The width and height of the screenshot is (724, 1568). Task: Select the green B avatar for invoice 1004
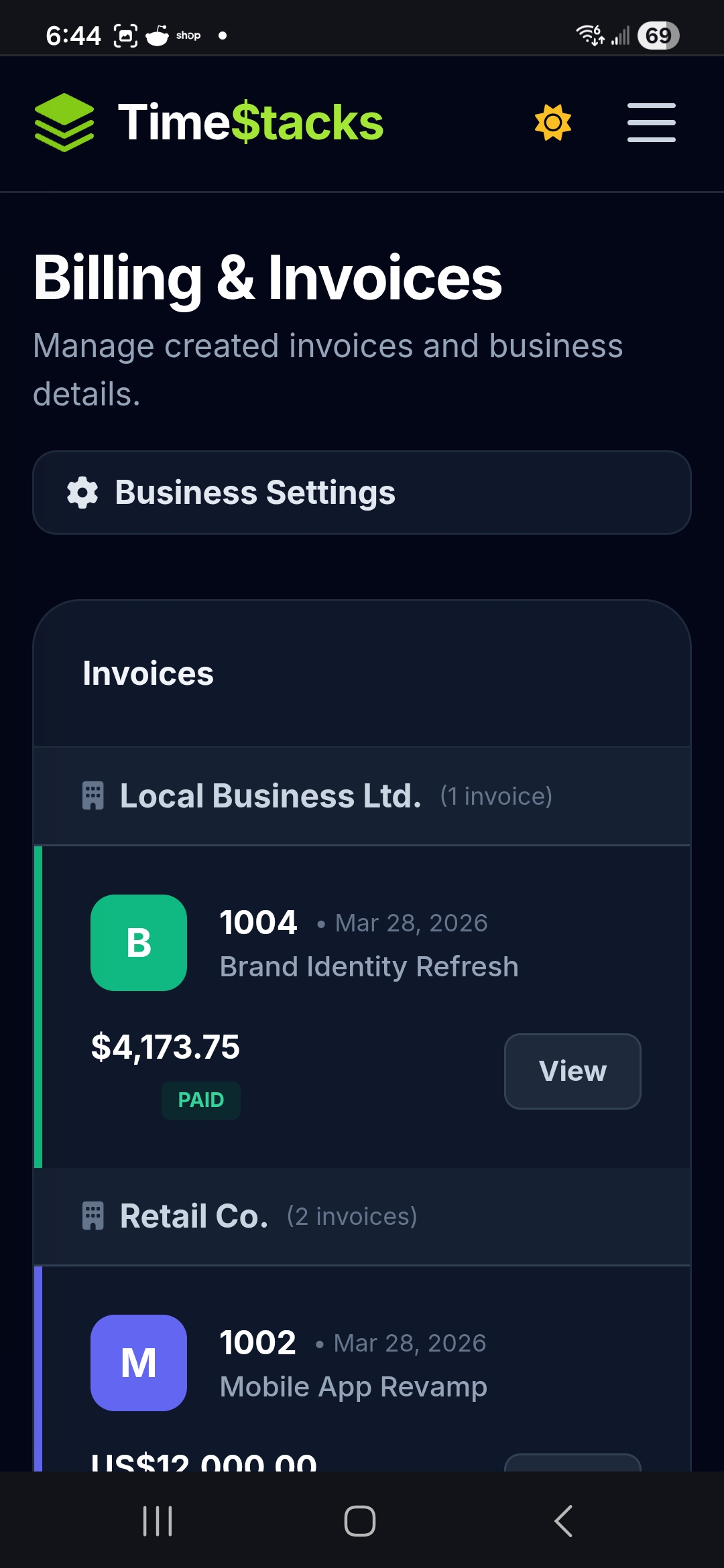(138, 942)
